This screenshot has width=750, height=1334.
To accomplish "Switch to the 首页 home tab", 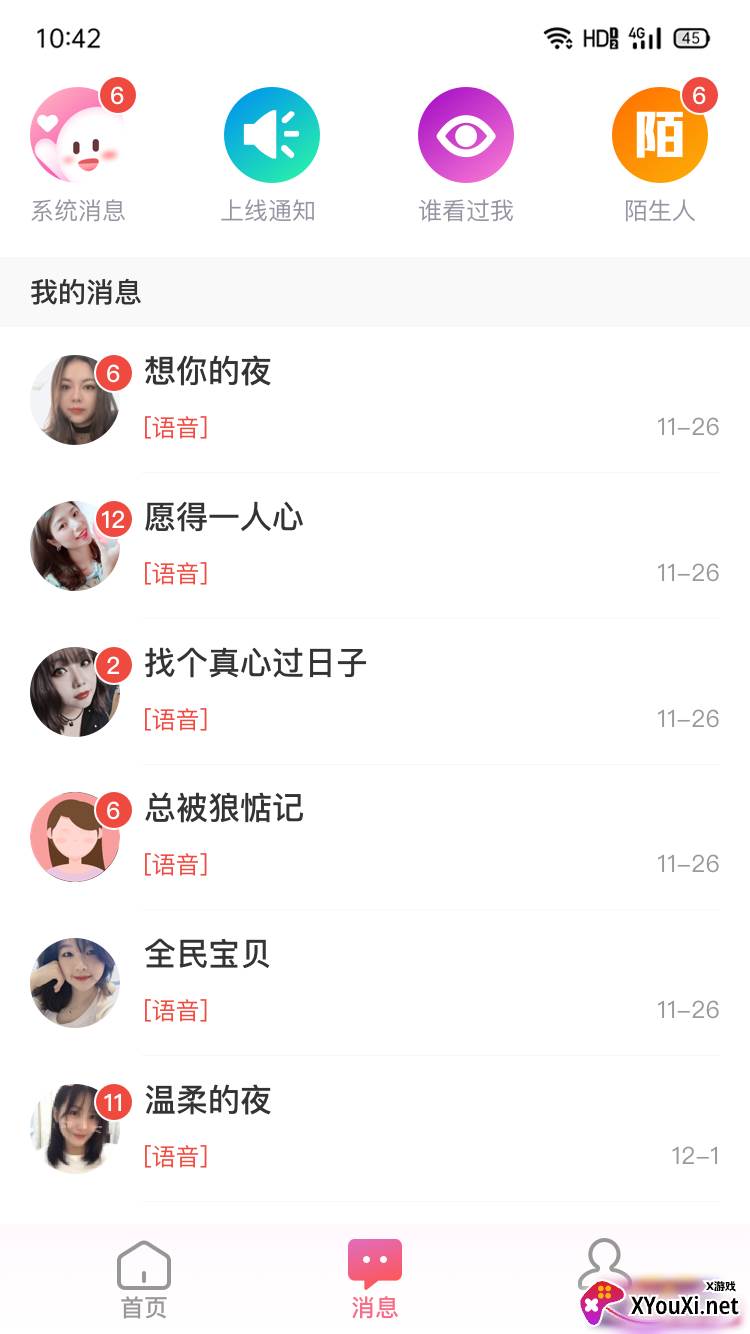I will click(144, 1279).
